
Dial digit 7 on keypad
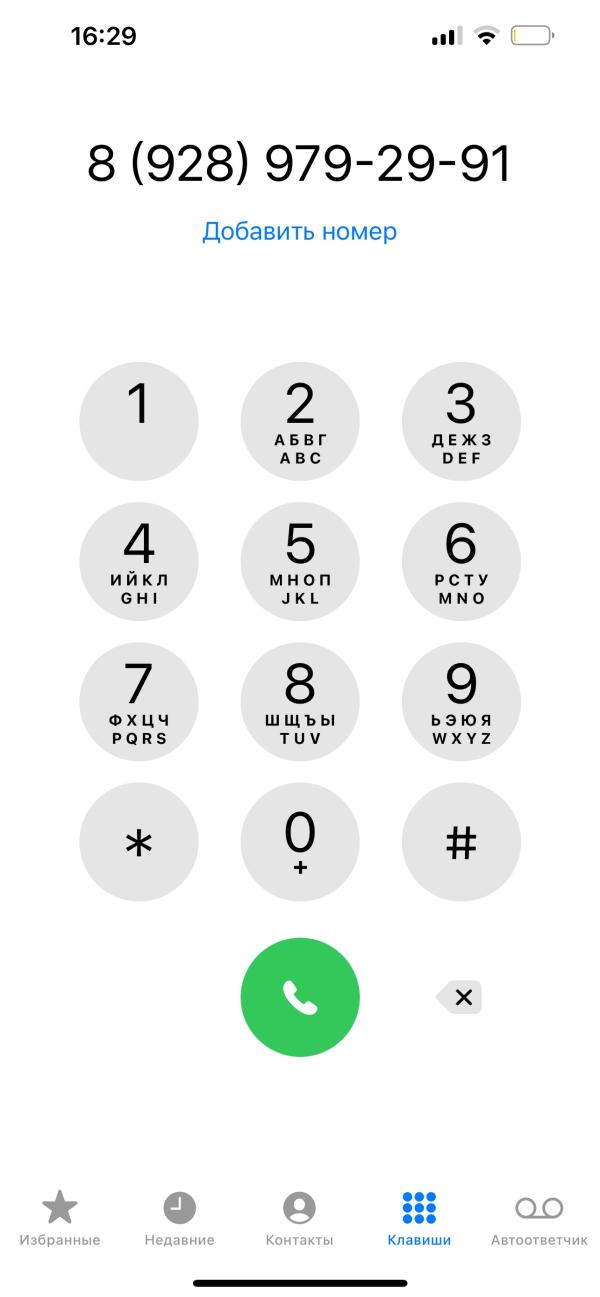(x=139, y=701)
